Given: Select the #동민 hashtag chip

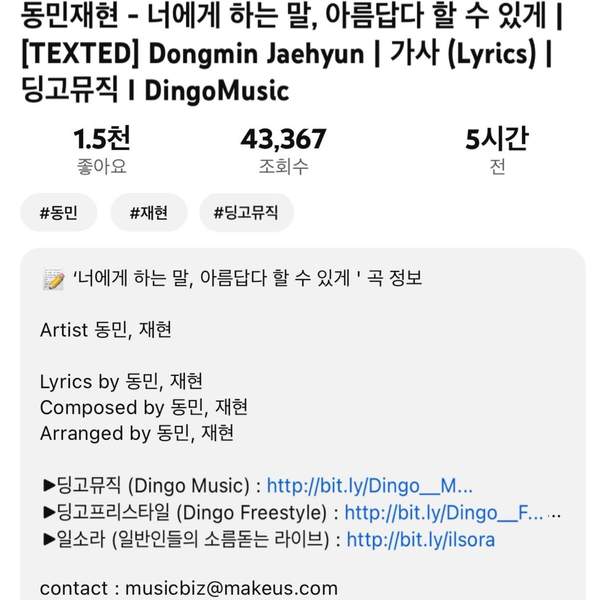Looking at the screenshot, I should tap(59, 212).
